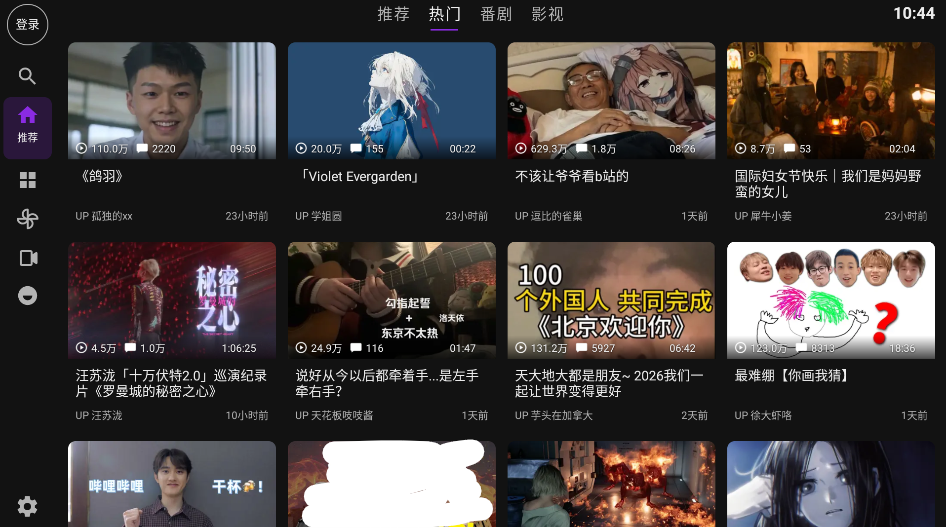This screenshot has height=528, width=946.
Task: Switch to the 推荐 top tab
Action: tap(393, 14)
